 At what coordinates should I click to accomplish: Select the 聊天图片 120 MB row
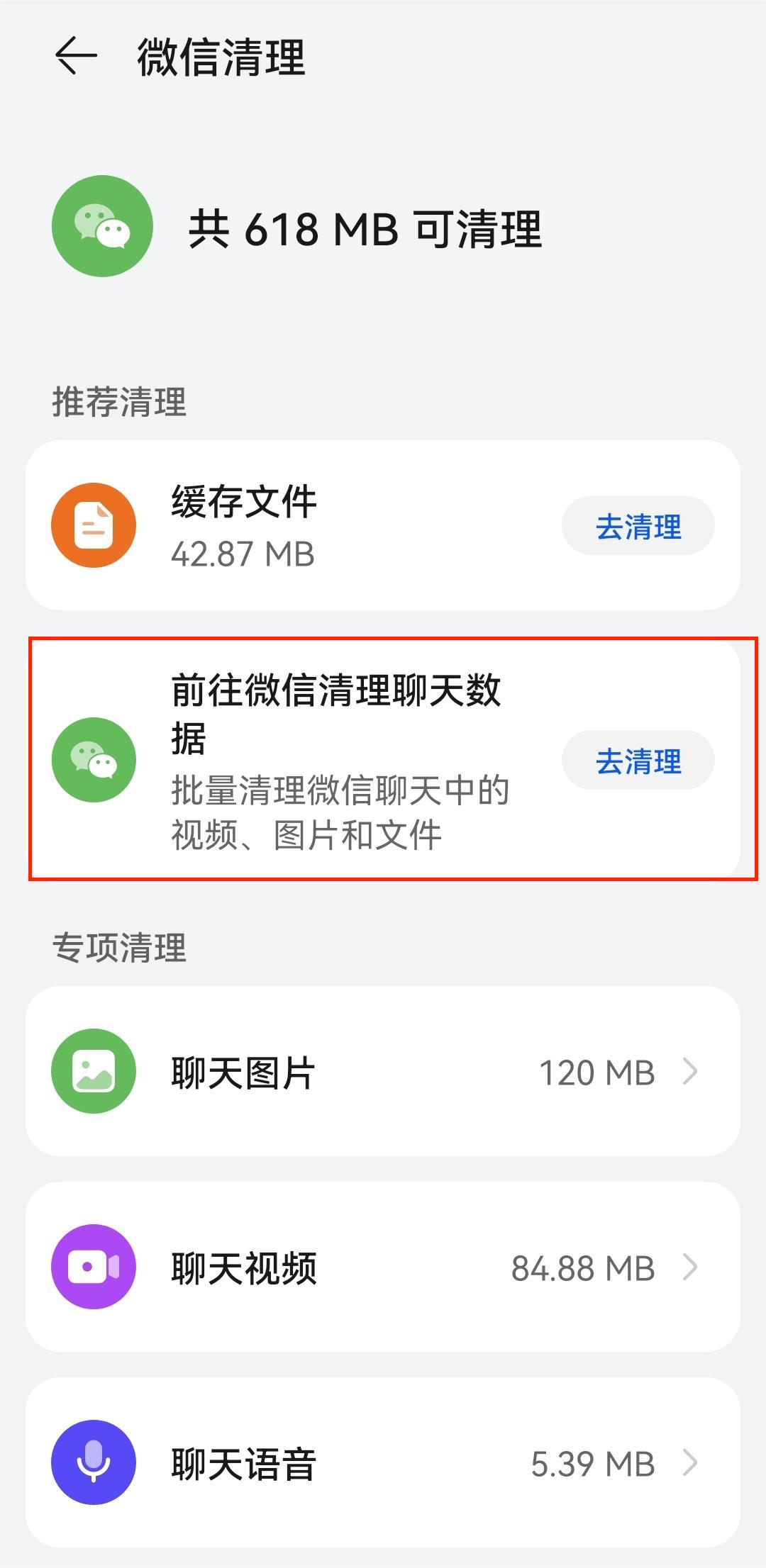point(383,1072)
